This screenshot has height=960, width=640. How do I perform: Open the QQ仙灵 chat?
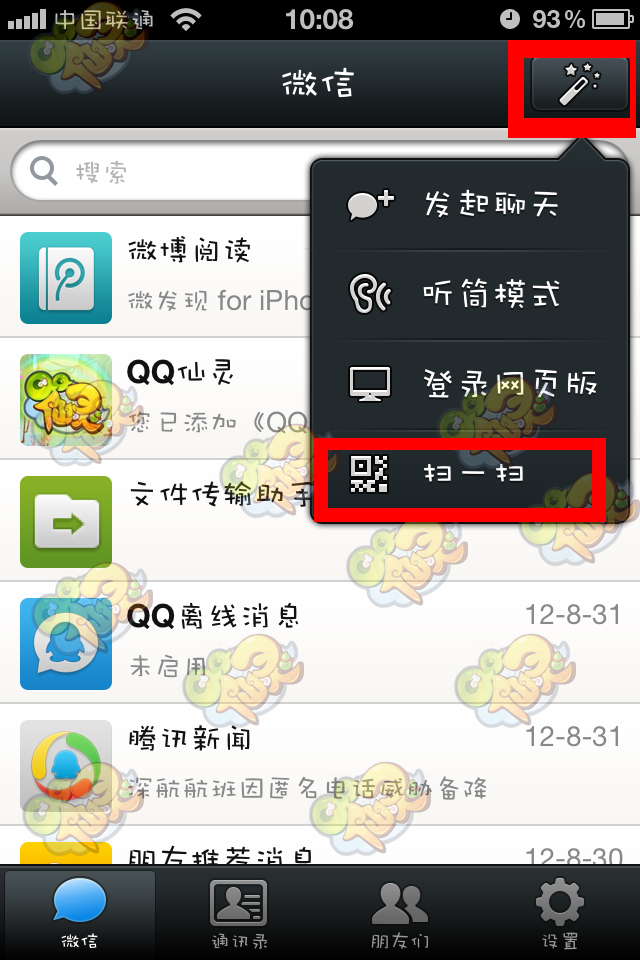point(160,398)
